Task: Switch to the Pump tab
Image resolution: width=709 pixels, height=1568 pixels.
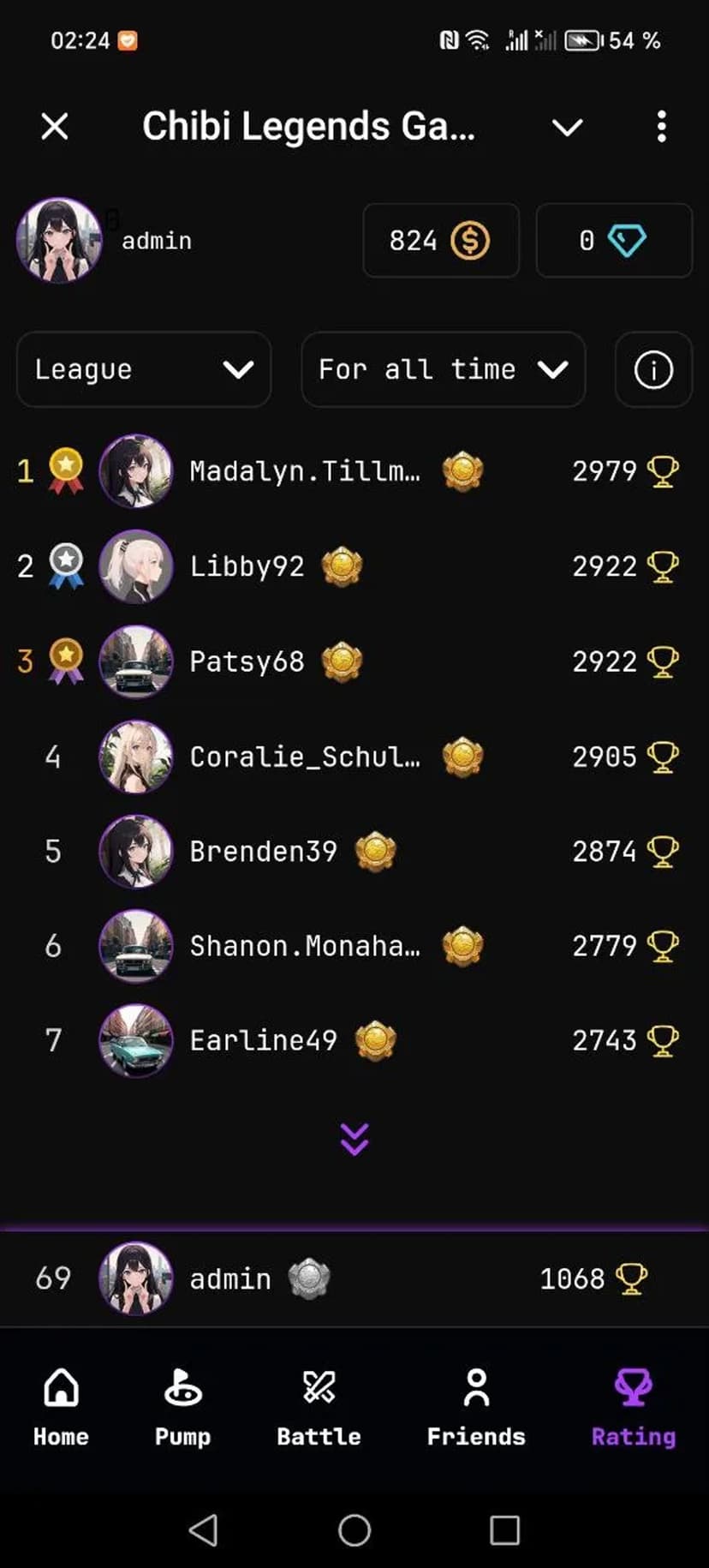Action: (182, 1405)
